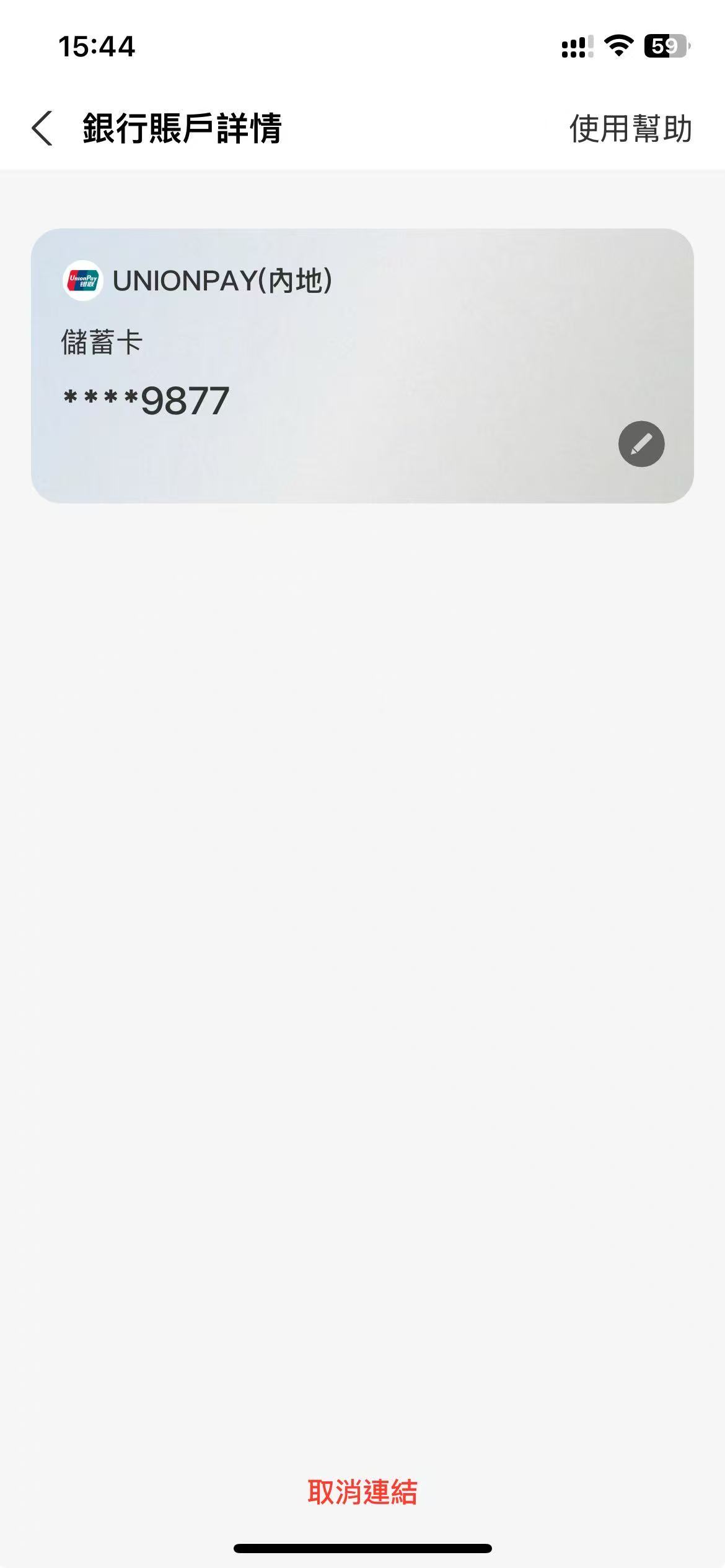The image size is (725, 1568).
Task: Tap 取消連結 to unlink the card
Action: 362,1492
